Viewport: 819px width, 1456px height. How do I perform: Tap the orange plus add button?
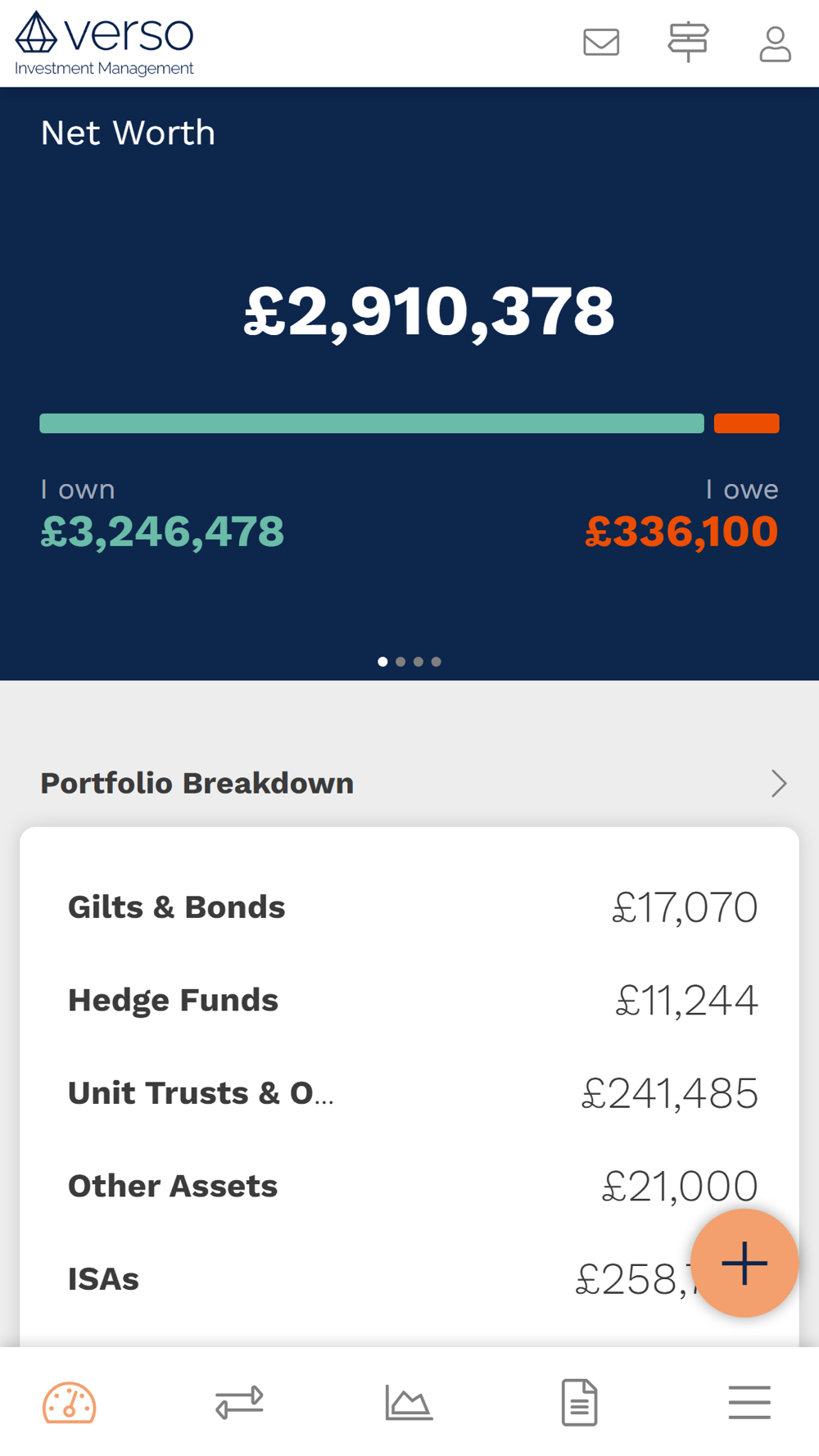point(744,1263)
